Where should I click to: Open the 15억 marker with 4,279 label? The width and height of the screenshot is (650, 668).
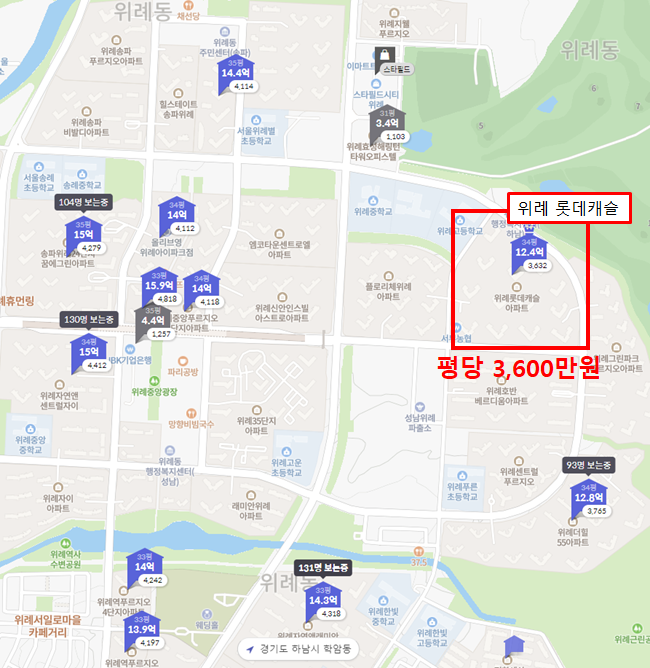click(x=83, y=236)
